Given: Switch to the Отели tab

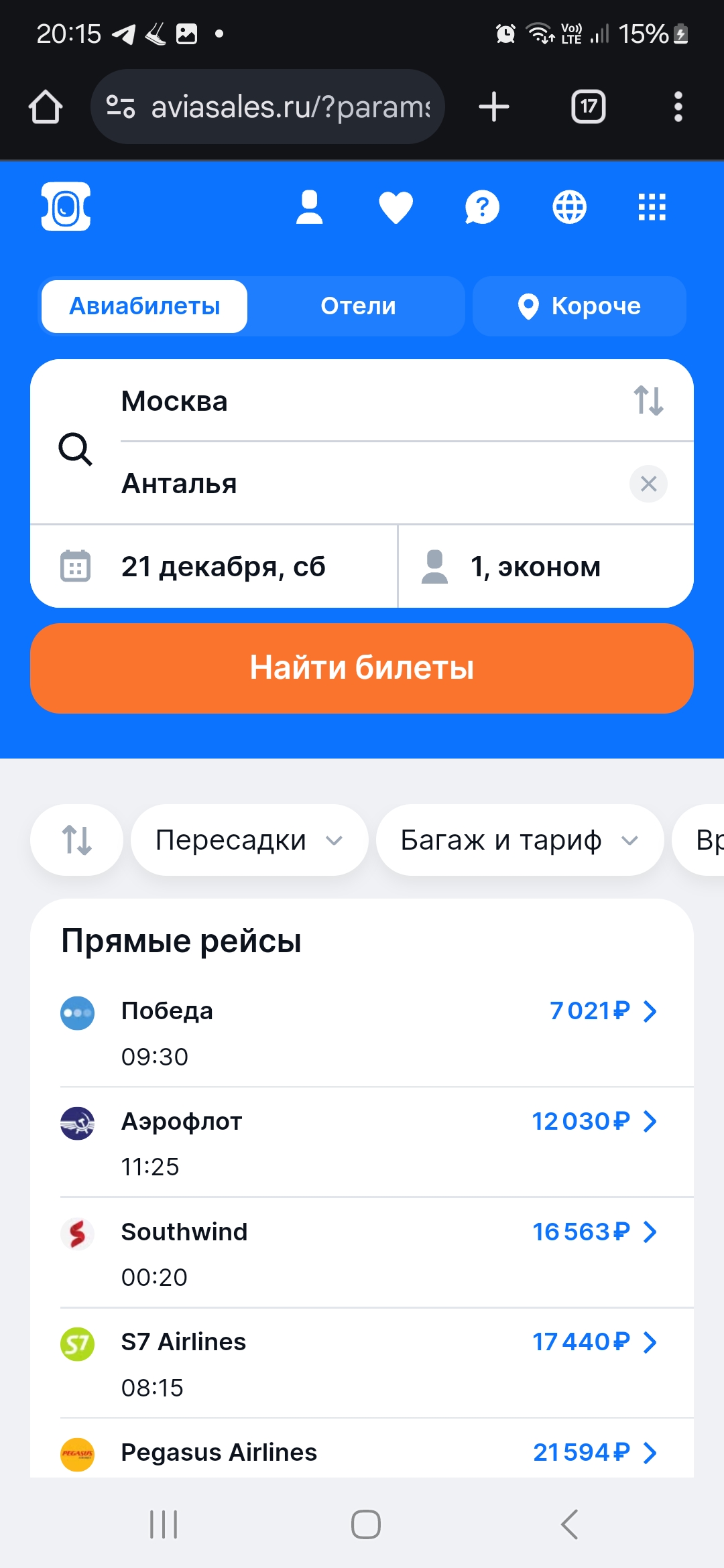Looking at the screenshot, I should point(358,306).
